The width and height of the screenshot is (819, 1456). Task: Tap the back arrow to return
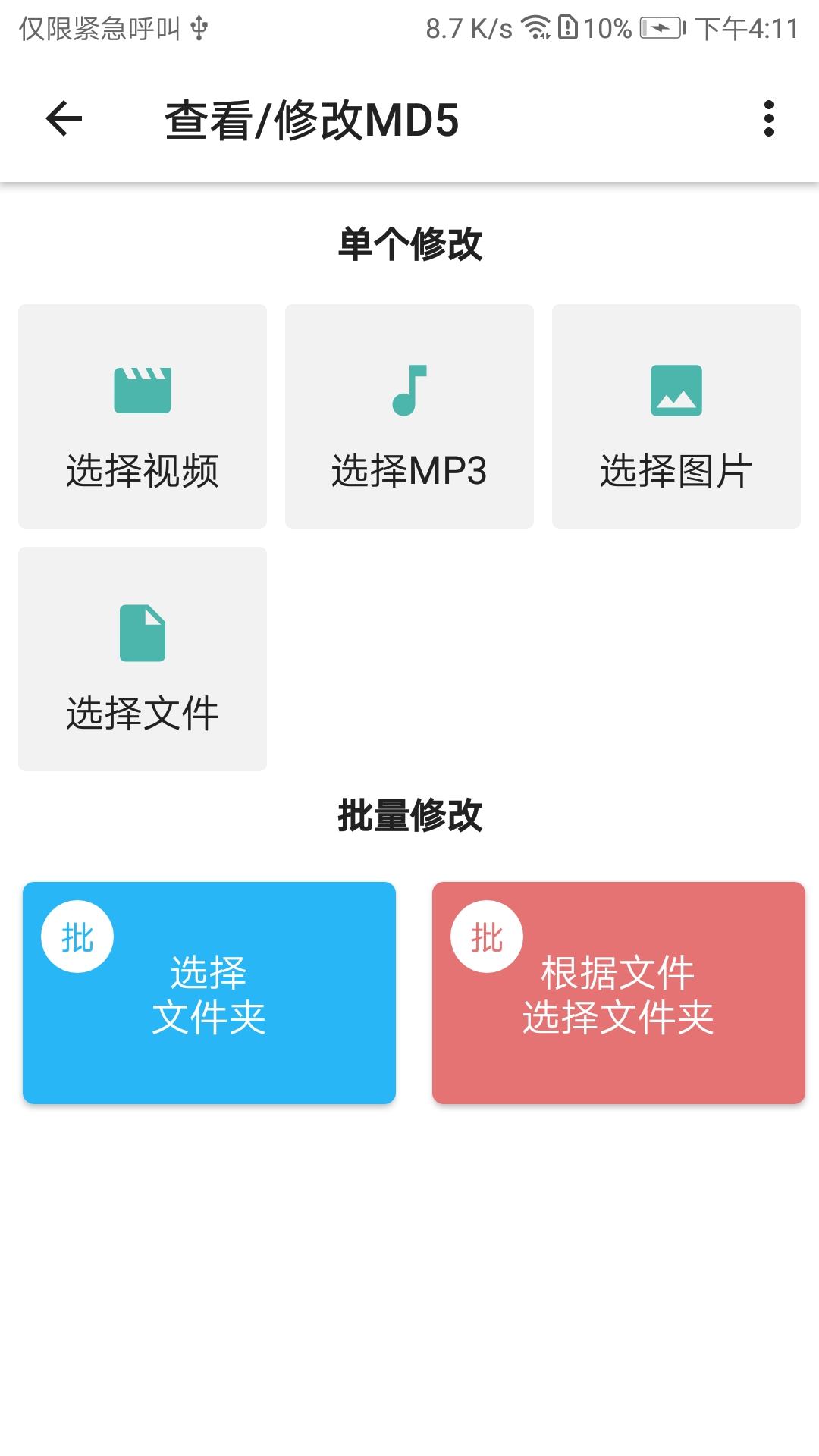pyautogui.click(x=63, y=119)
